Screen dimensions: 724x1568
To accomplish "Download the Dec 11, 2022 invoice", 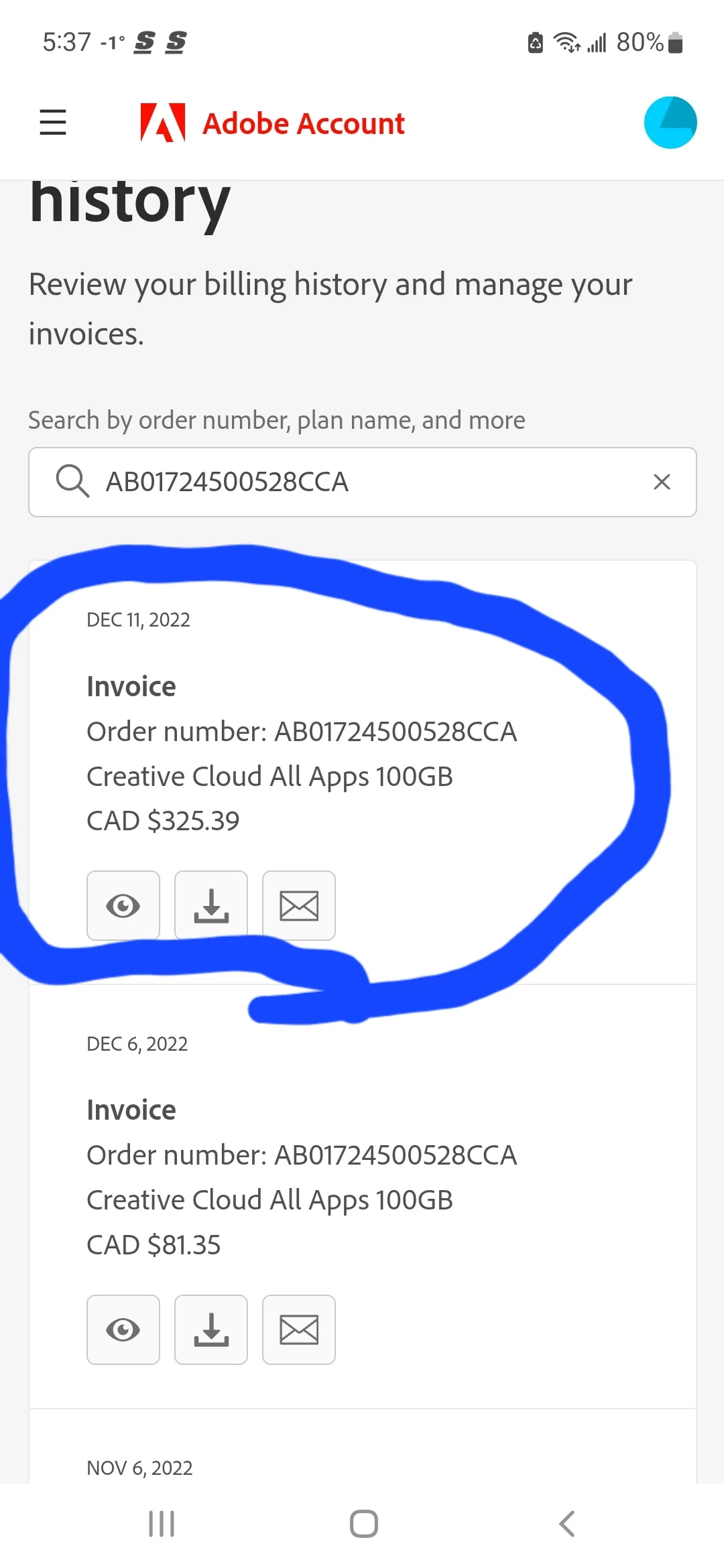I will (x=211, y=906).
